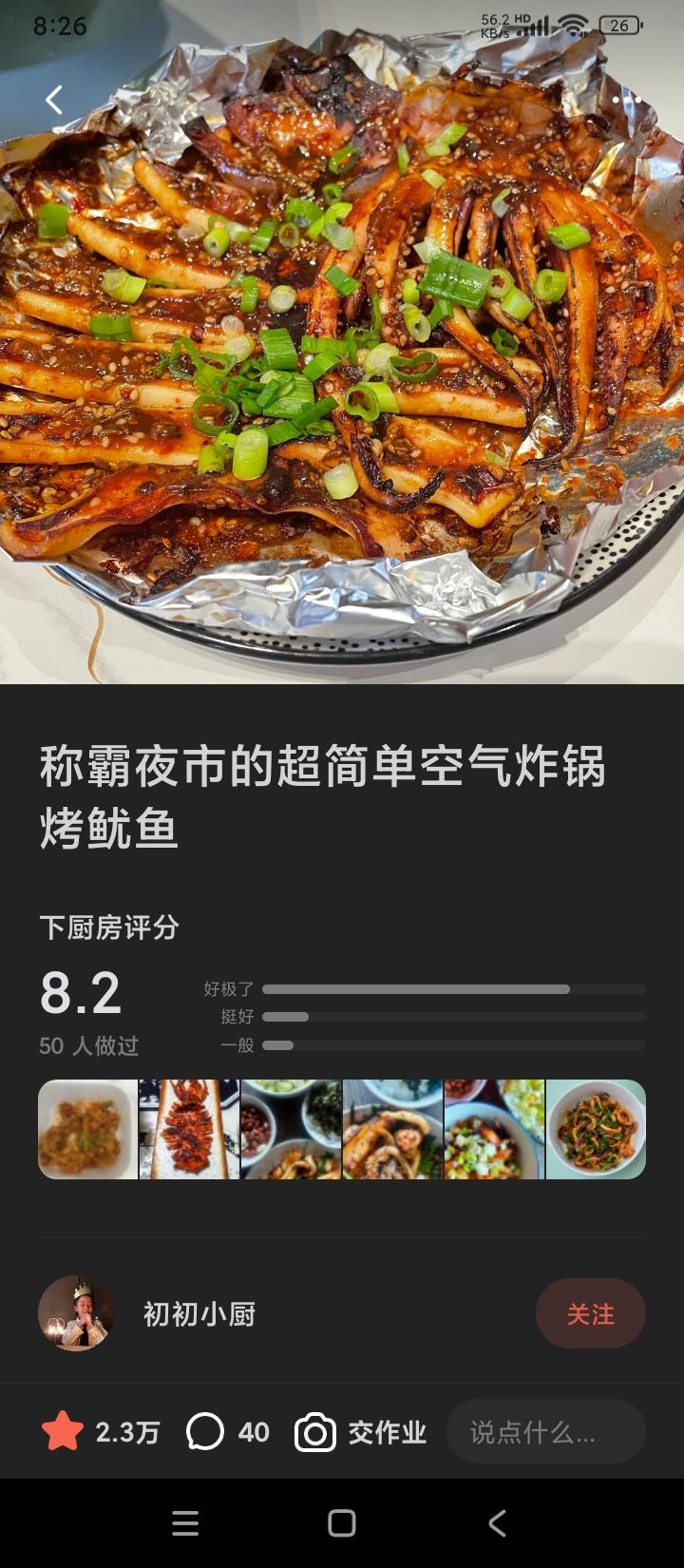Tap the 说点什么 comment field
Image resolution: width=684 pixels, height=1568 pixels.
pos(545,1432)
